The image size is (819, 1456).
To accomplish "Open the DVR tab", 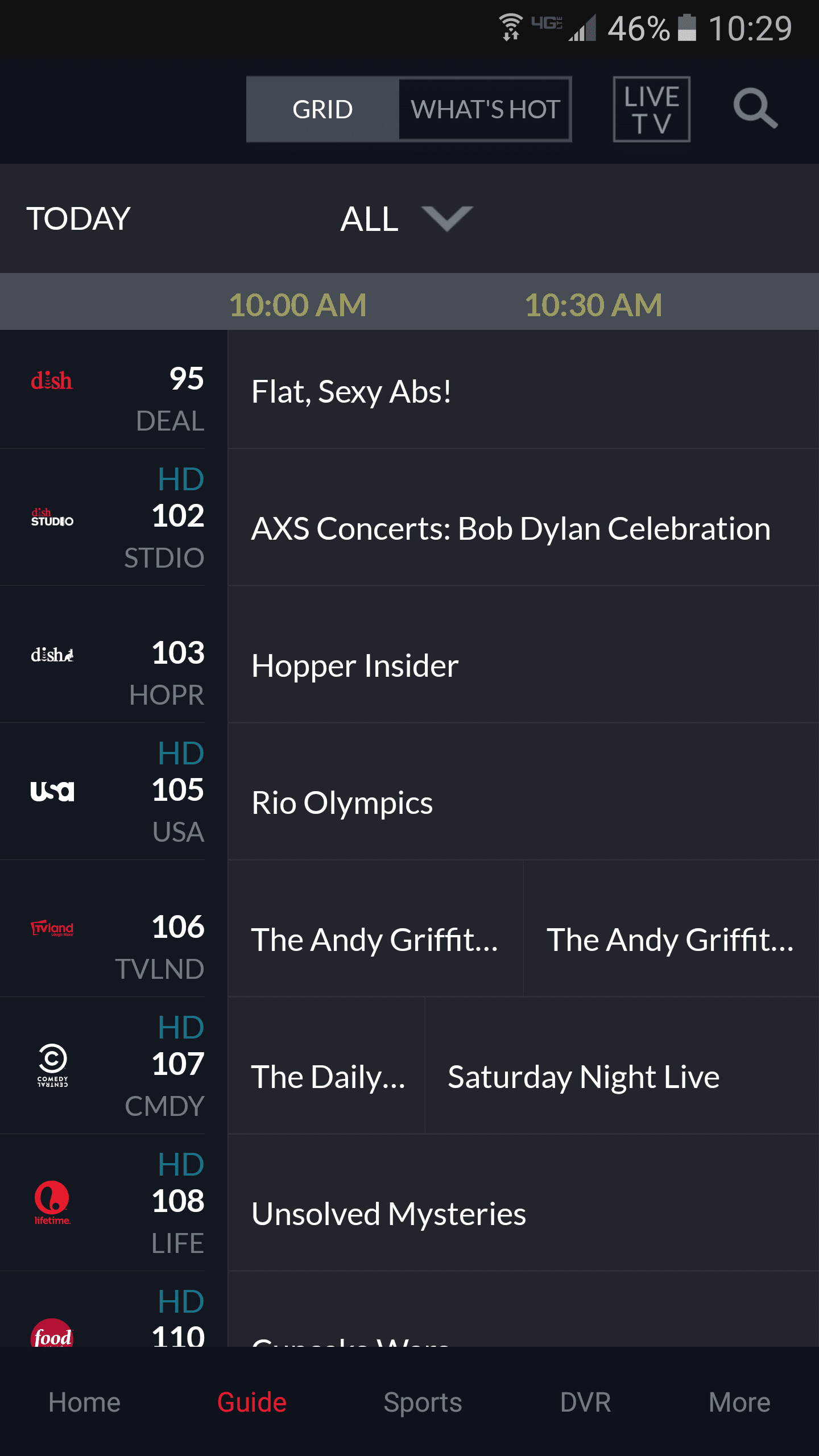I will click(x=585, y=1403).
